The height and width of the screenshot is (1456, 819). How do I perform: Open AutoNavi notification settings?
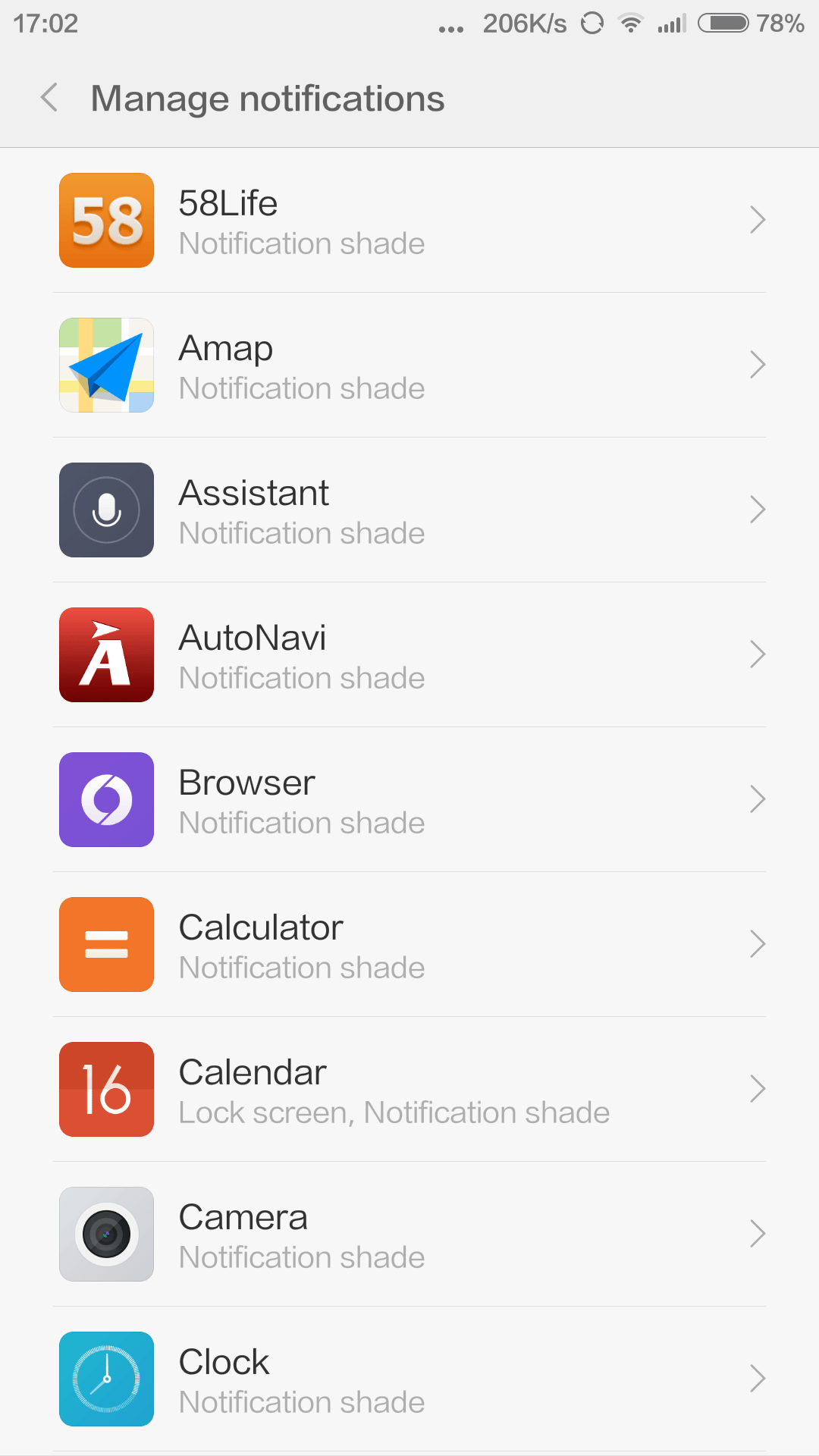pyautogui.click(x=409, y=655)
